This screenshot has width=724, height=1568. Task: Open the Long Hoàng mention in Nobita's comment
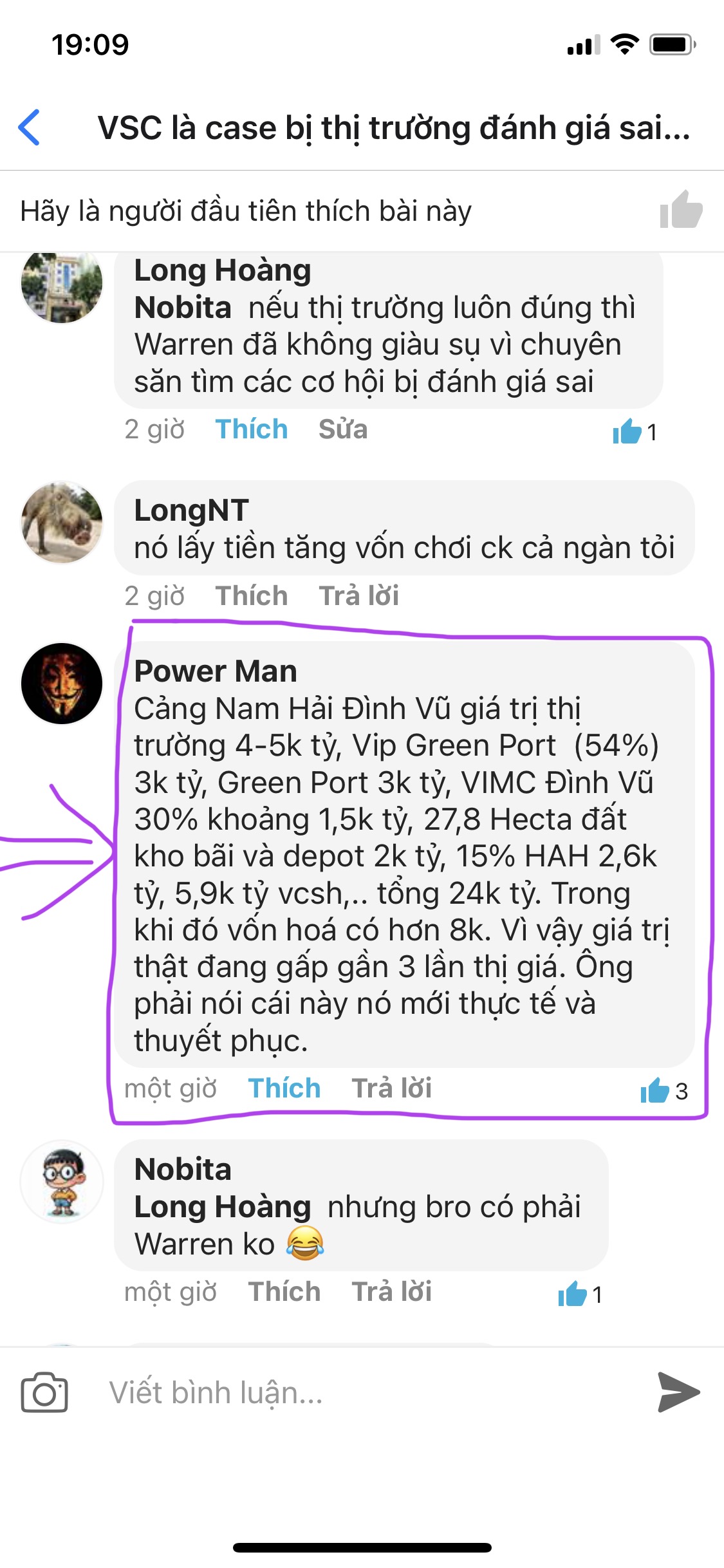click(x=222, y=1207)
